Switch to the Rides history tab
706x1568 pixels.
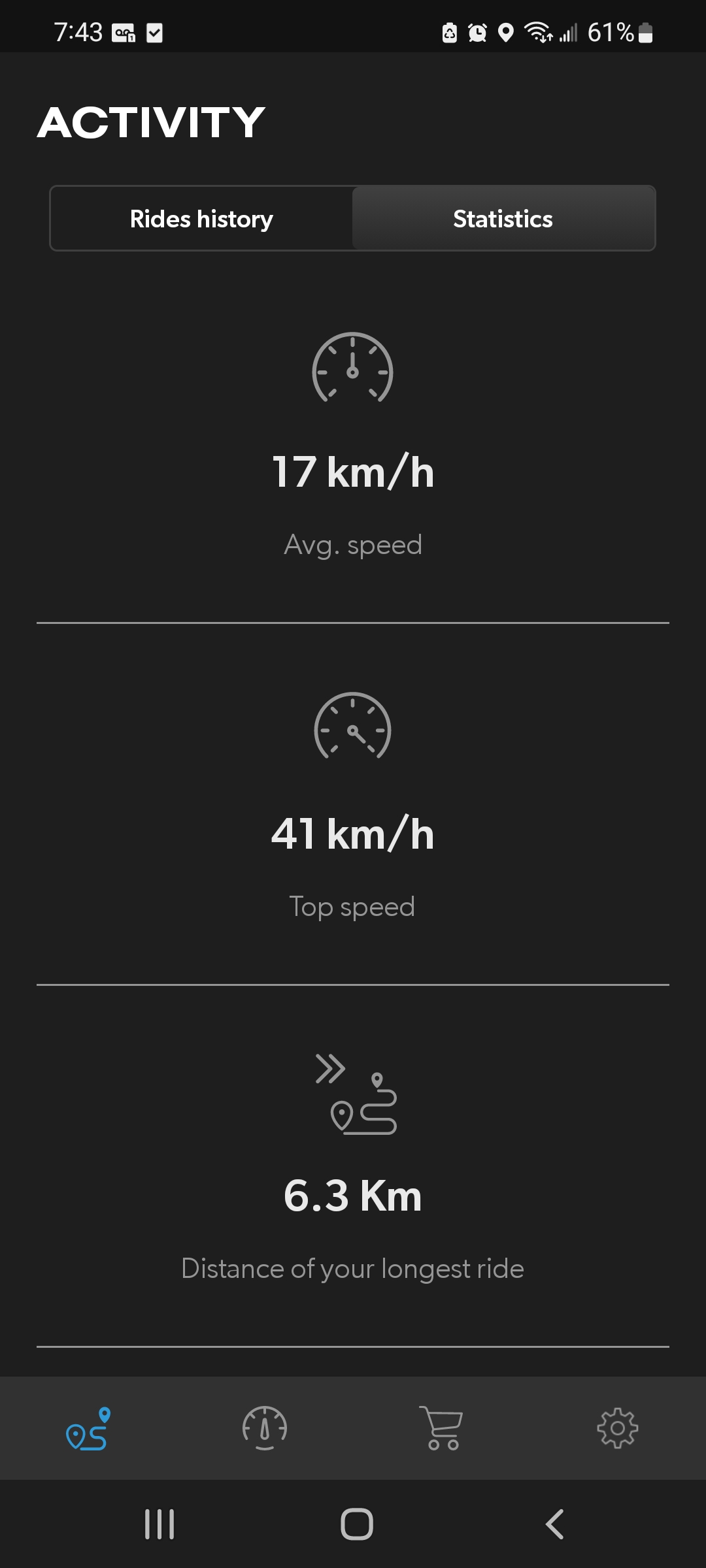(x=201, y=219)
